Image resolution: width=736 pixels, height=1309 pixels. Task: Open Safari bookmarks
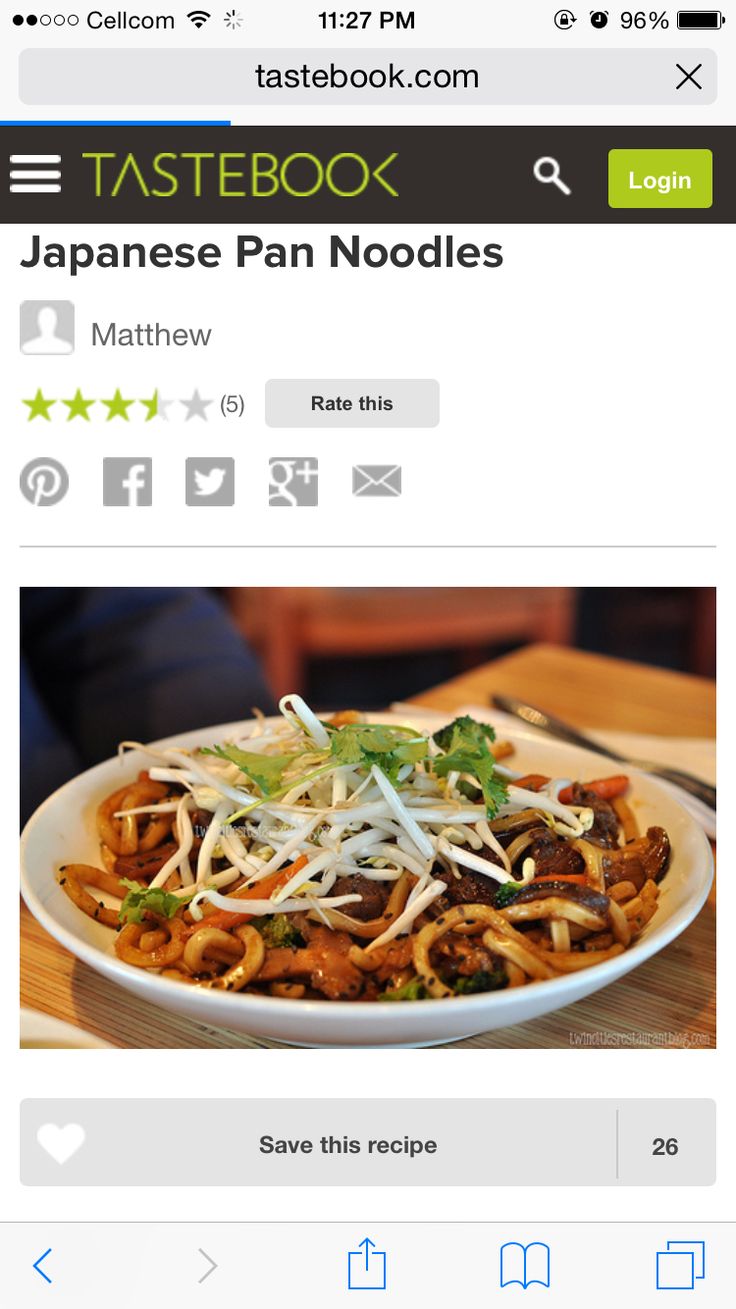(x=525, y=1266)
